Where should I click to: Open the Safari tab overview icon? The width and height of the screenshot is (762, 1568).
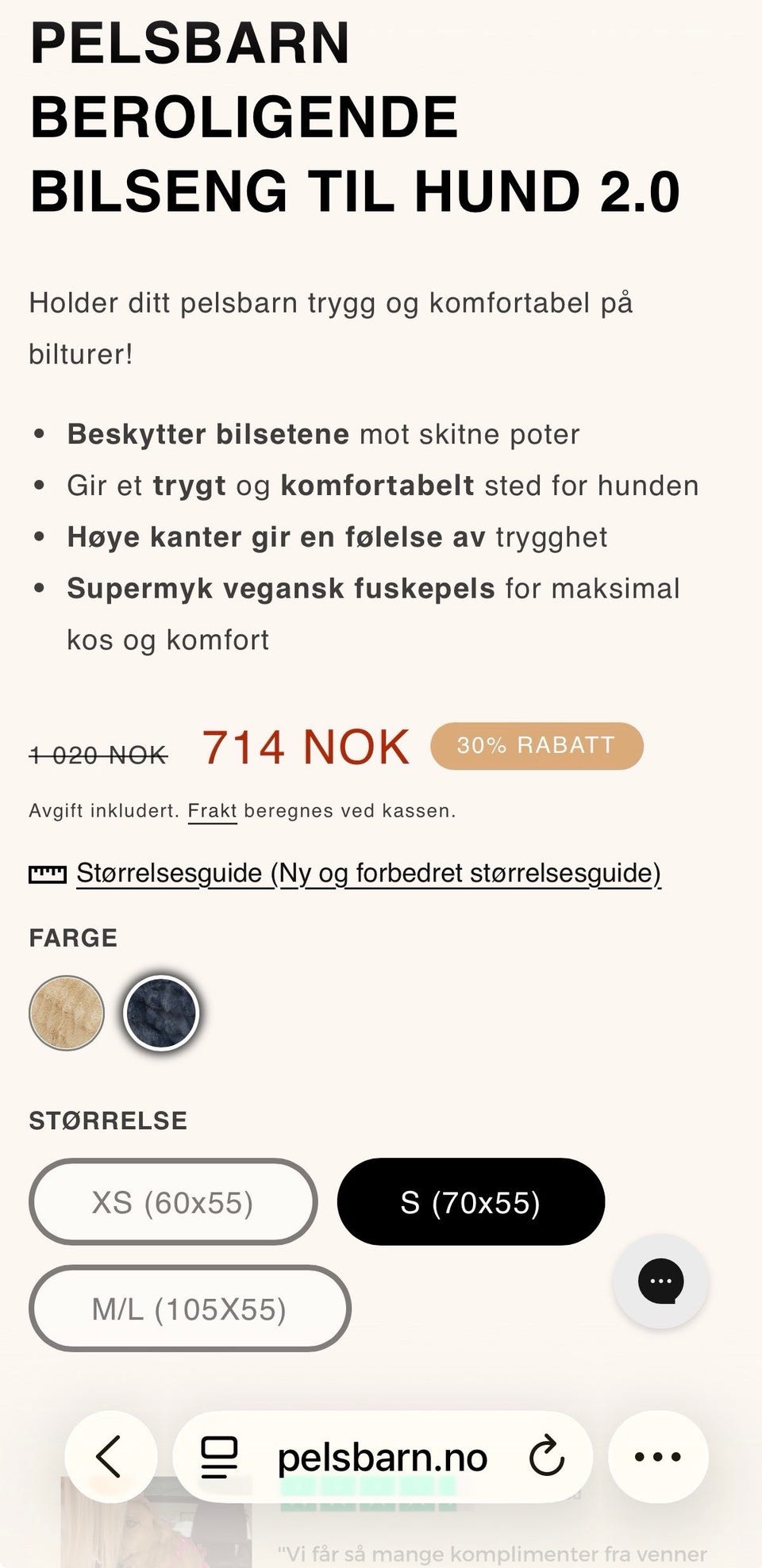(220, 1457)
